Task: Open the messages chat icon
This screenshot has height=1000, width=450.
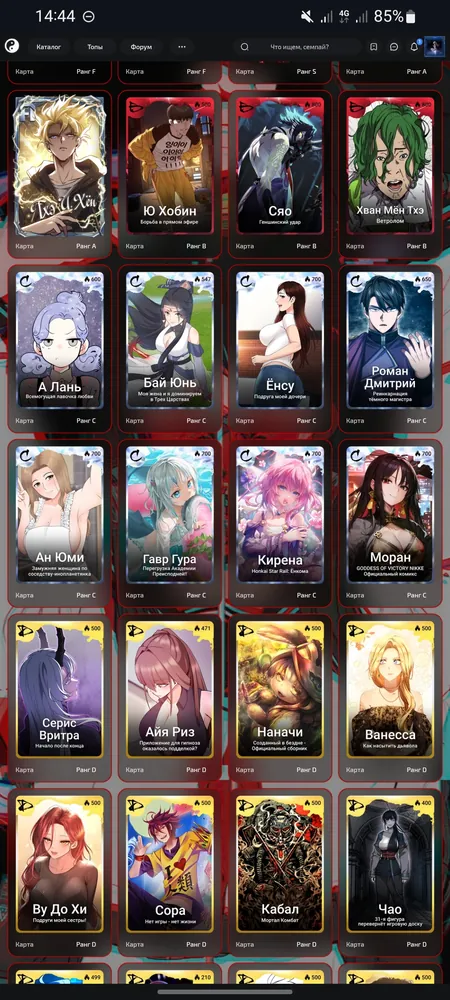Action: (394, 47)
